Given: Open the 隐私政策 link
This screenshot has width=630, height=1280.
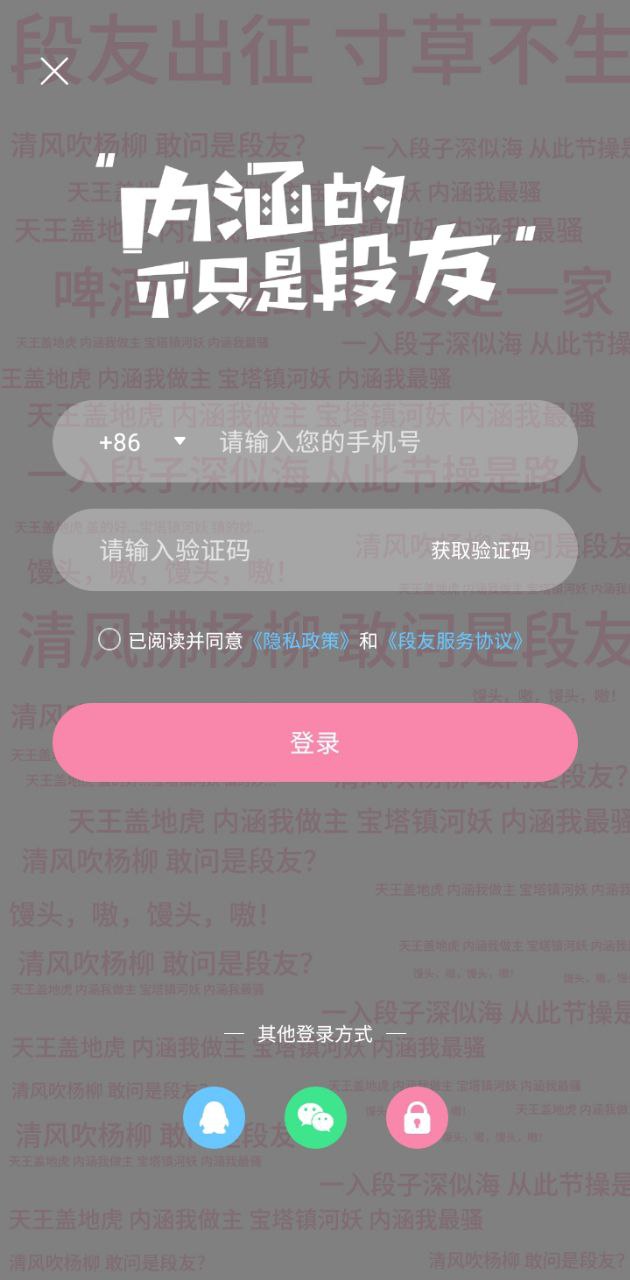Looking at the screenshot, I should tap(302, 640).
